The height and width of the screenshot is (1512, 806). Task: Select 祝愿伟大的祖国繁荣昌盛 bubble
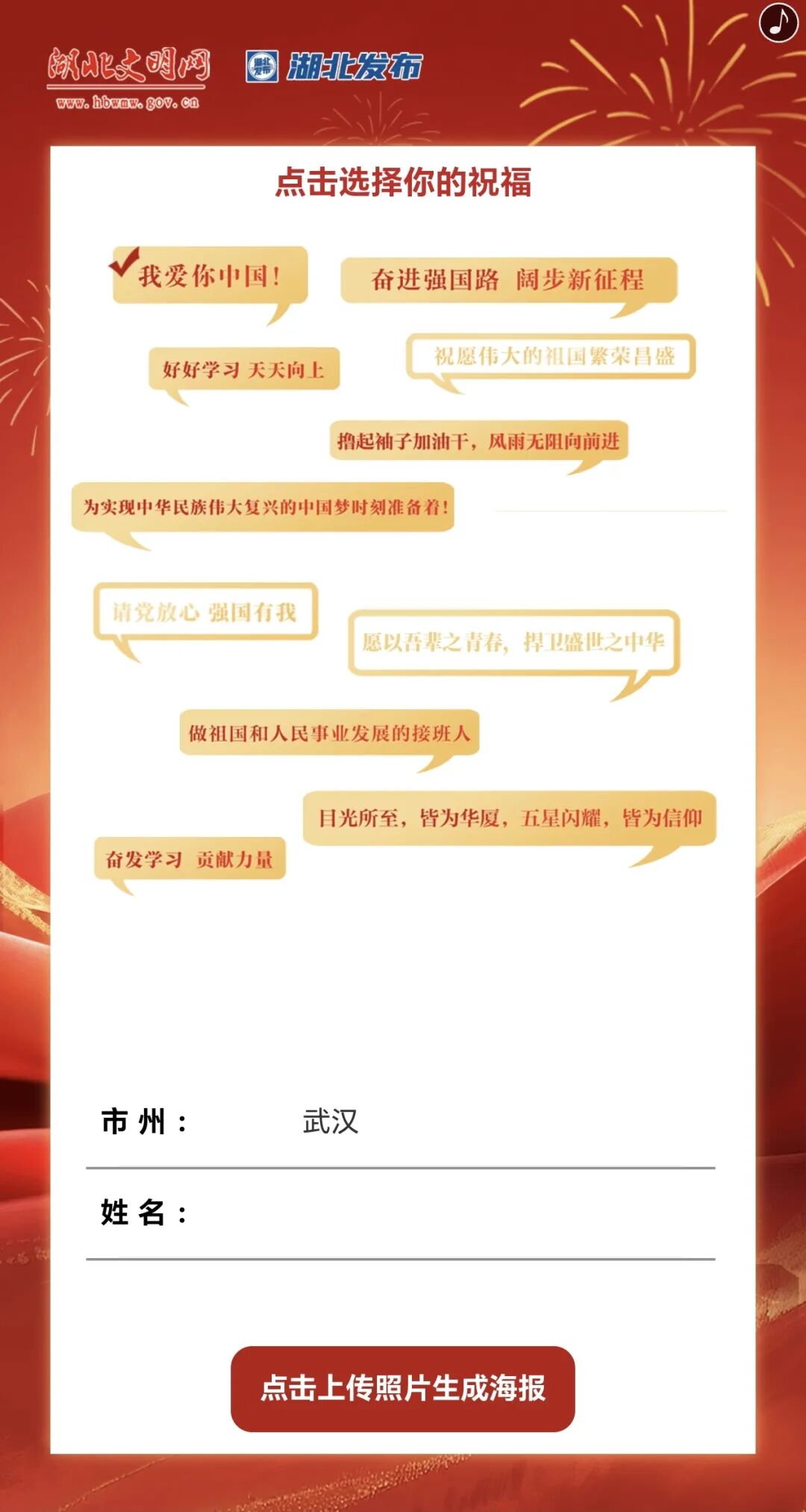(x=552, y=356)
